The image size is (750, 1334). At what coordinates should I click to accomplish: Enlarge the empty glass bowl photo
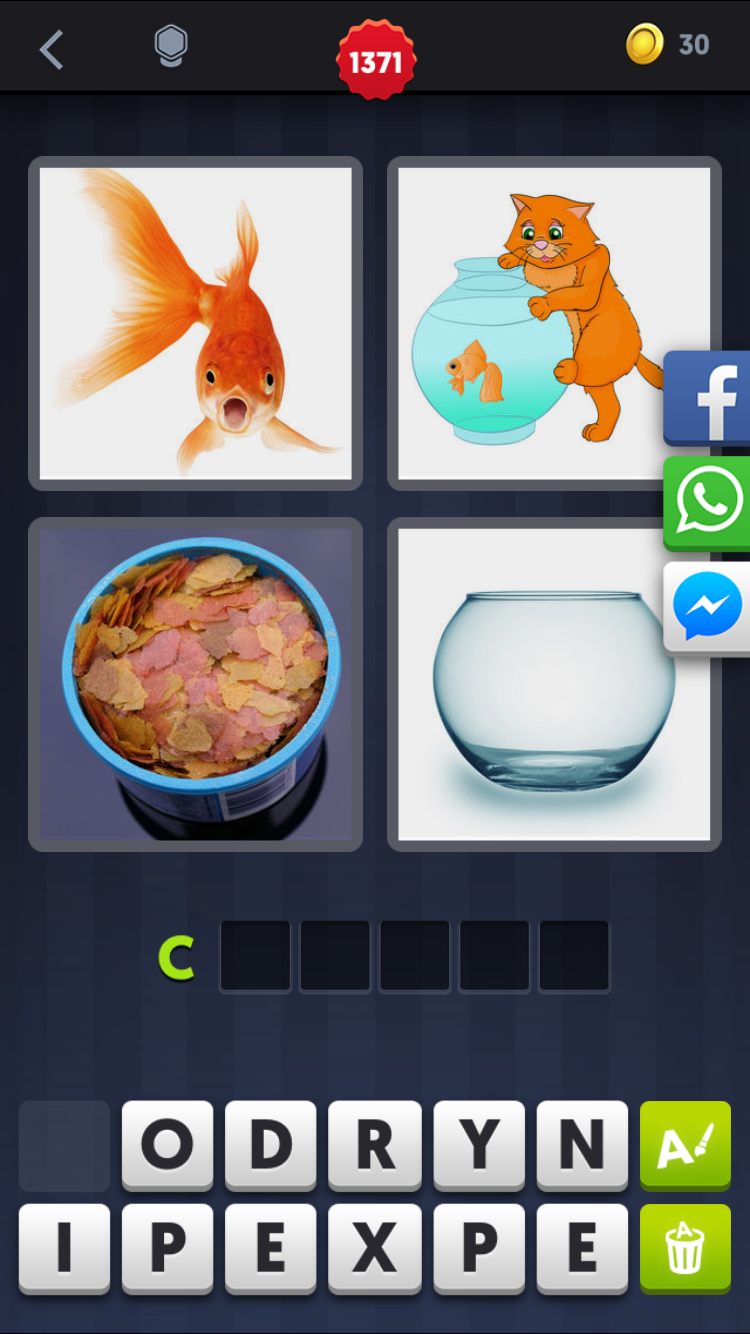tap(554, 684)
